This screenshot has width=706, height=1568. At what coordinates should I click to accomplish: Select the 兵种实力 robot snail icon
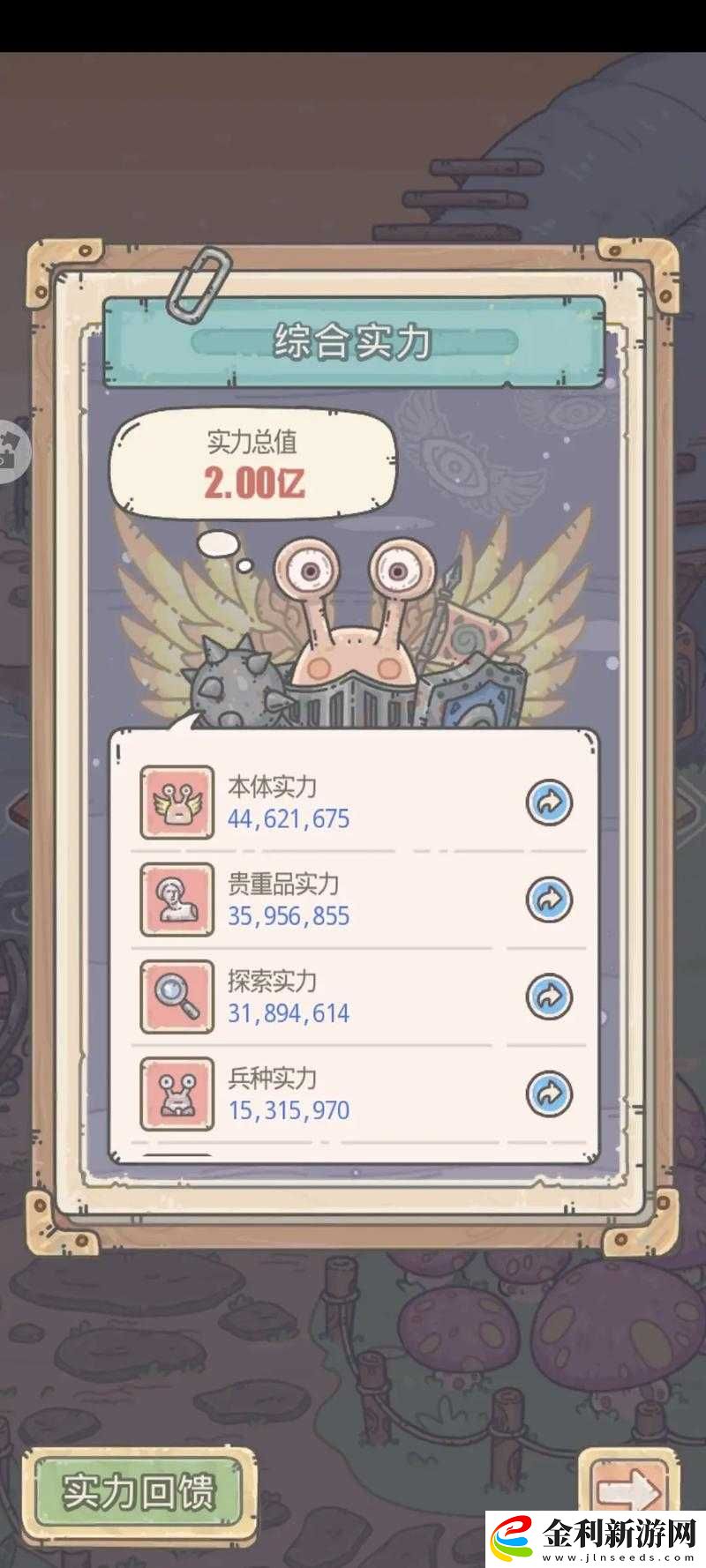point(176,1094)
